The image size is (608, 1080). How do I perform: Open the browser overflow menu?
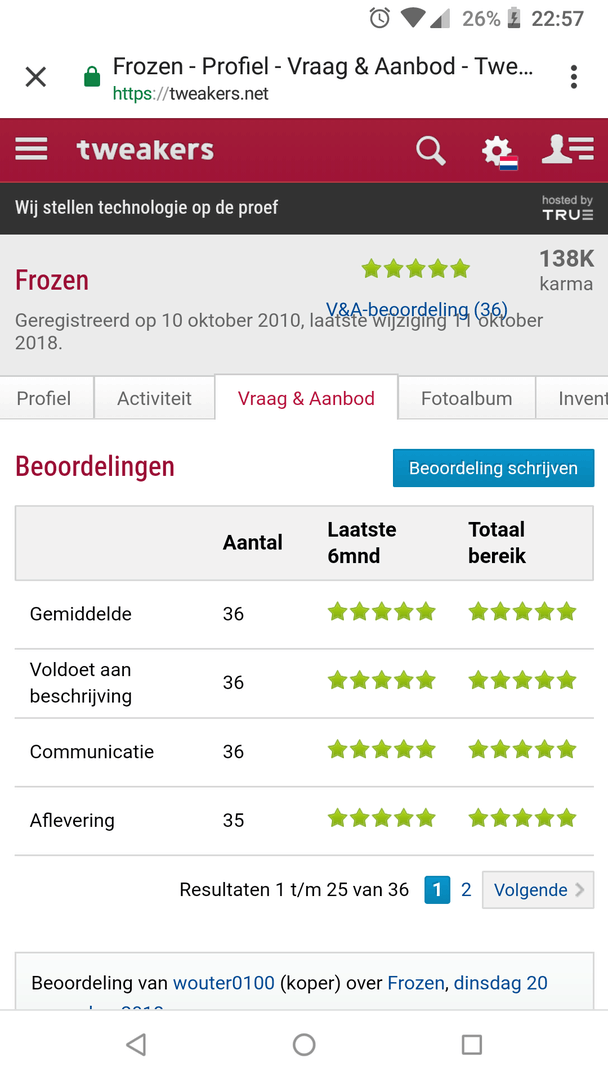click(x=573, y=77)
